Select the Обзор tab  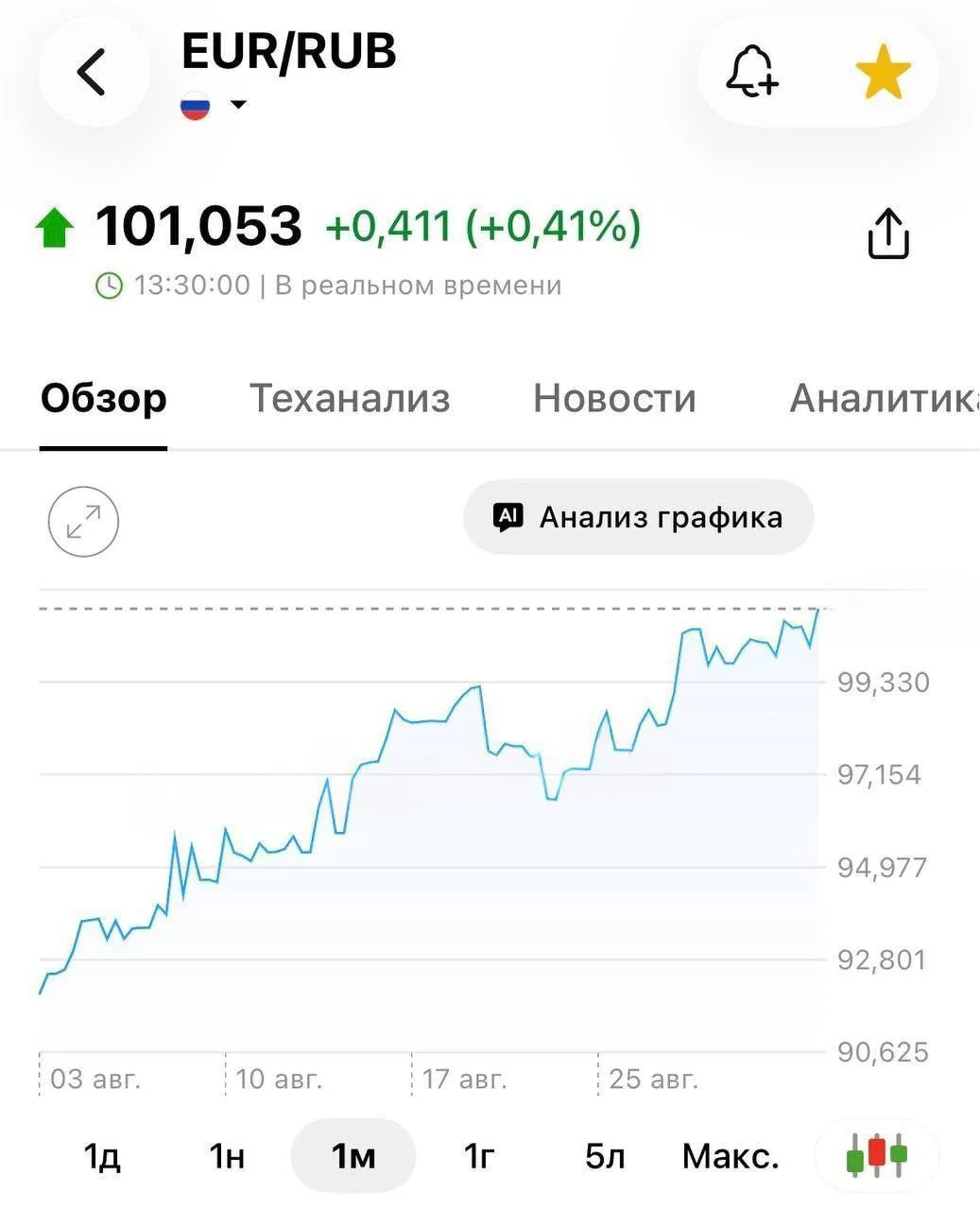(x=104, y=398)
